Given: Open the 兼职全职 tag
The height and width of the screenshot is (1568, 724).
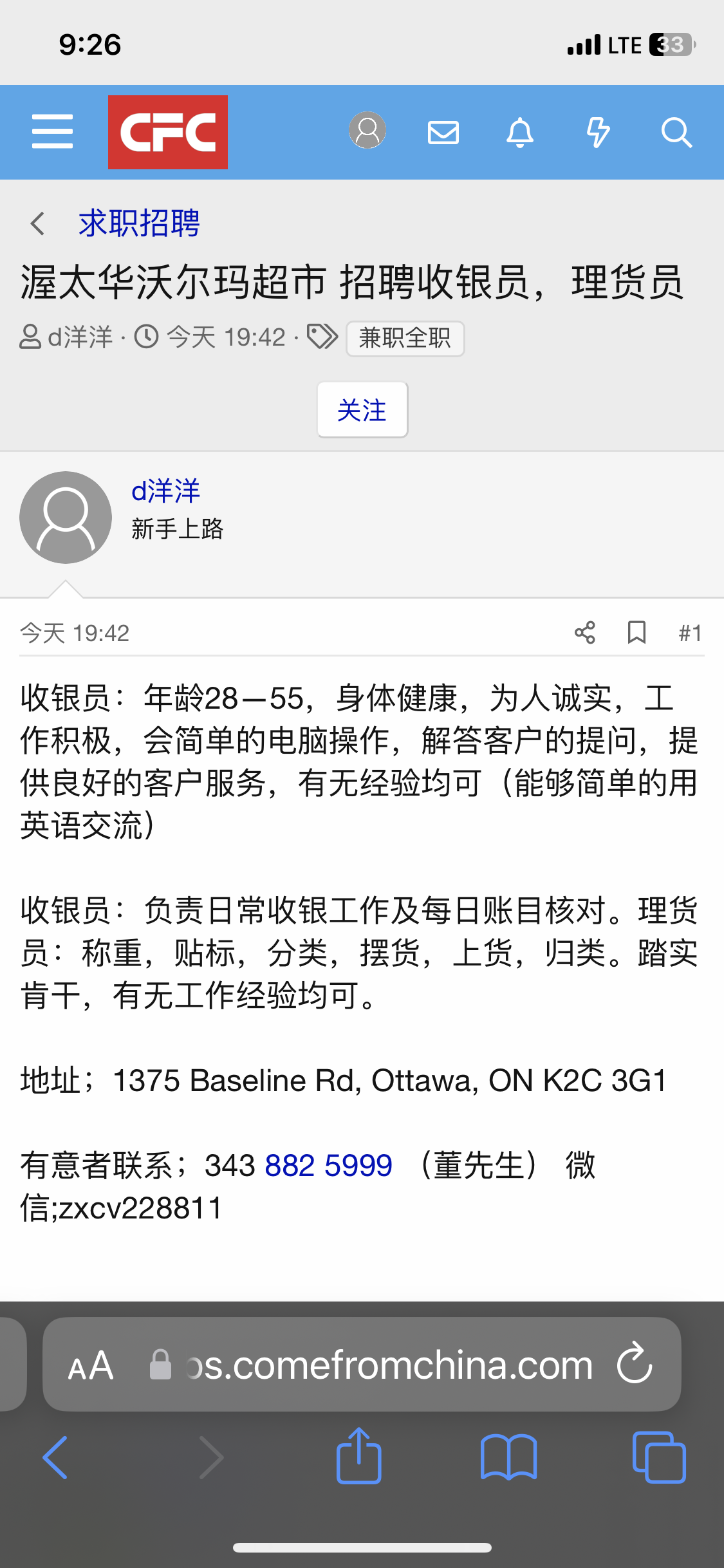Looking at the screenshot, I should click(405, 338).
